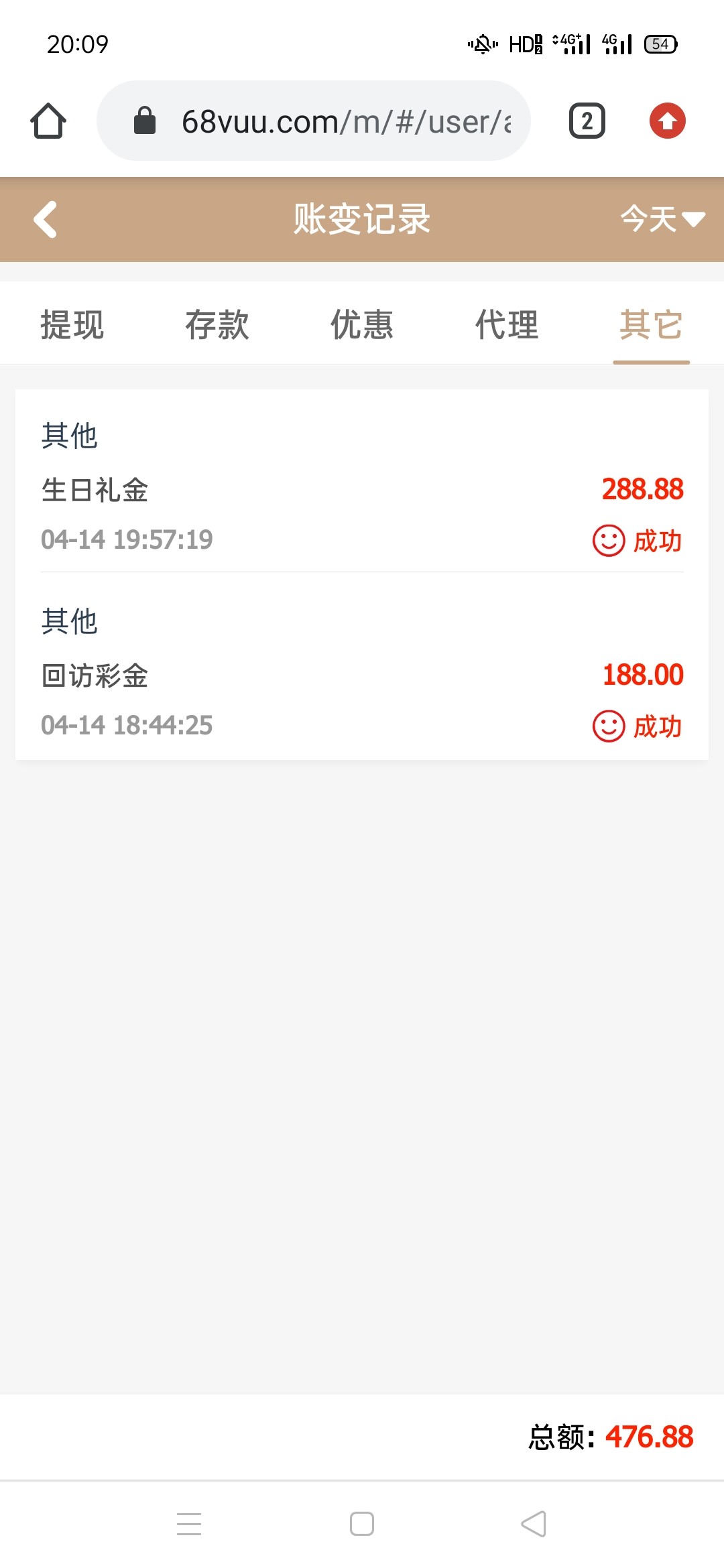Open the browser tabs counter showing 2
Screen dimensions: 724x1568
click(585, 121)
